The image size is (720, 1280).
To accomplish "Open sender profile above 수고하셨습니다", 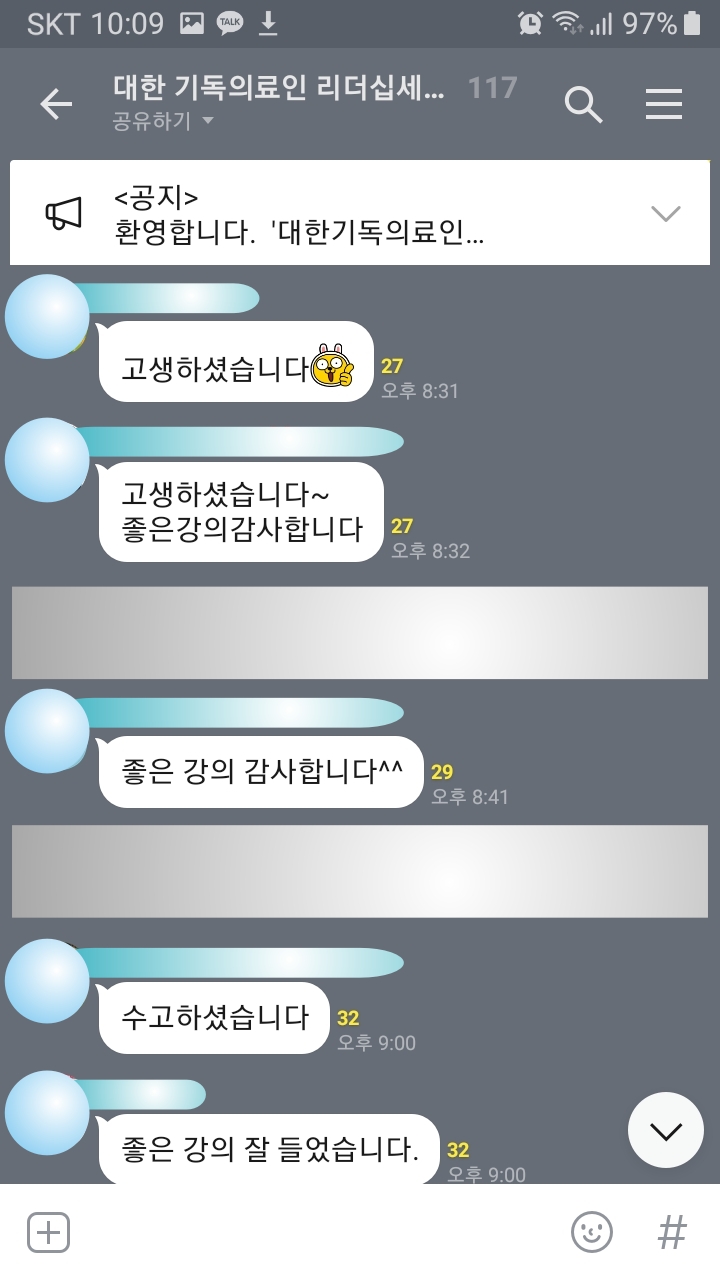I will pyautogui.click(x=47, y=981).
